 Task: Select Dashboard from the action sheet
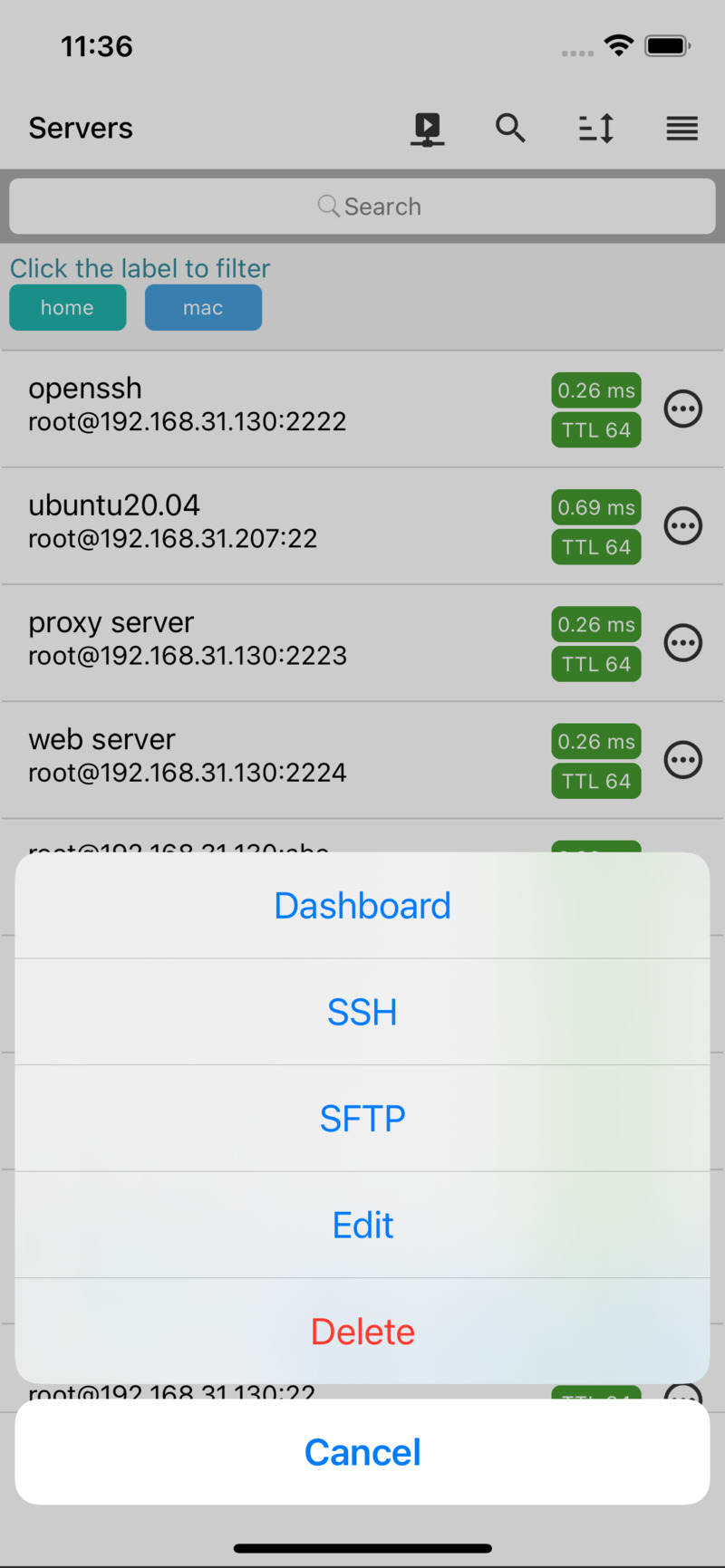[362, 904]
